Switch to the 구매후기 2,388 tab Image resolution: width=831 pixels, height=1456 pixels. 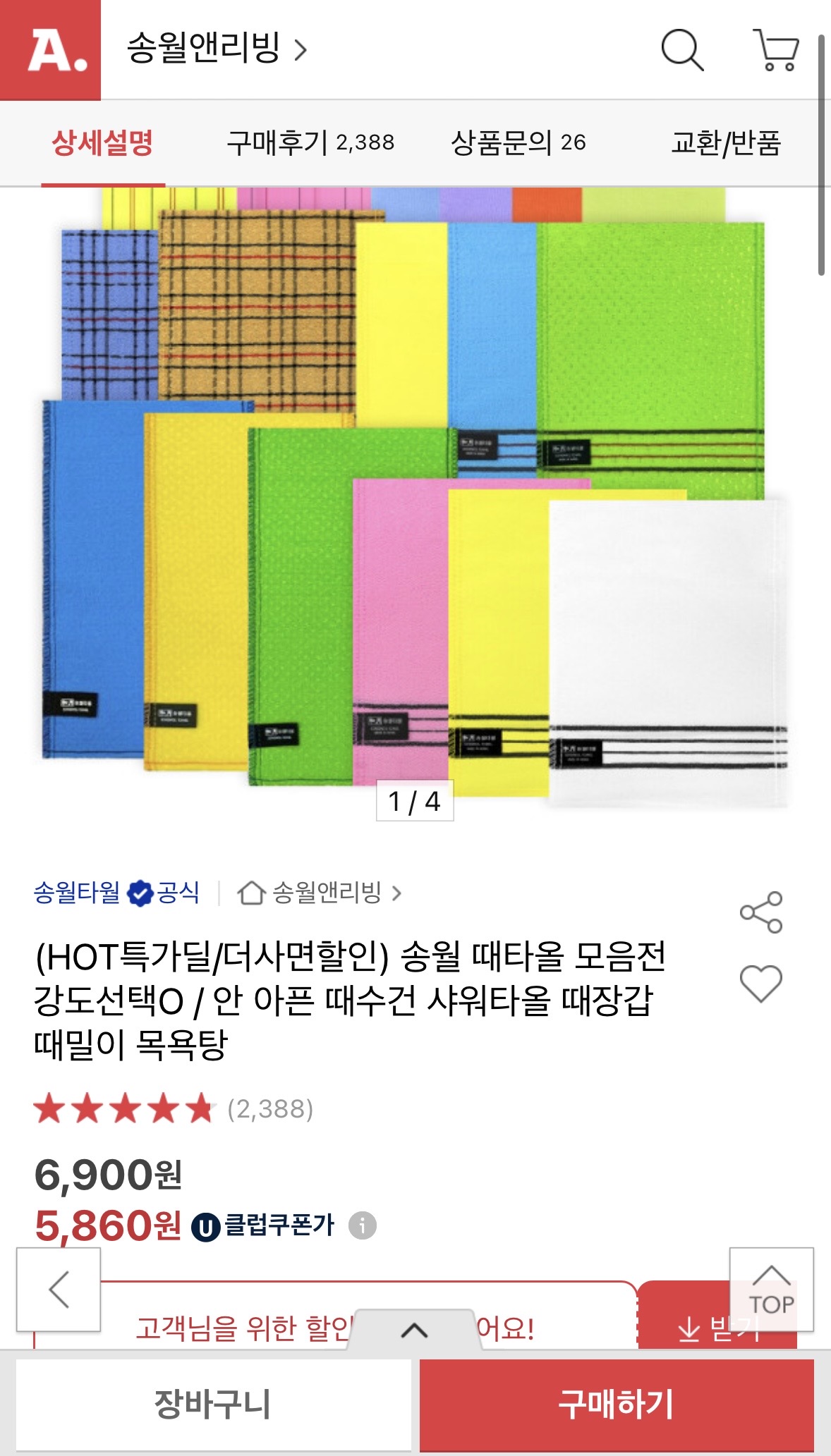tap(310, 143)
